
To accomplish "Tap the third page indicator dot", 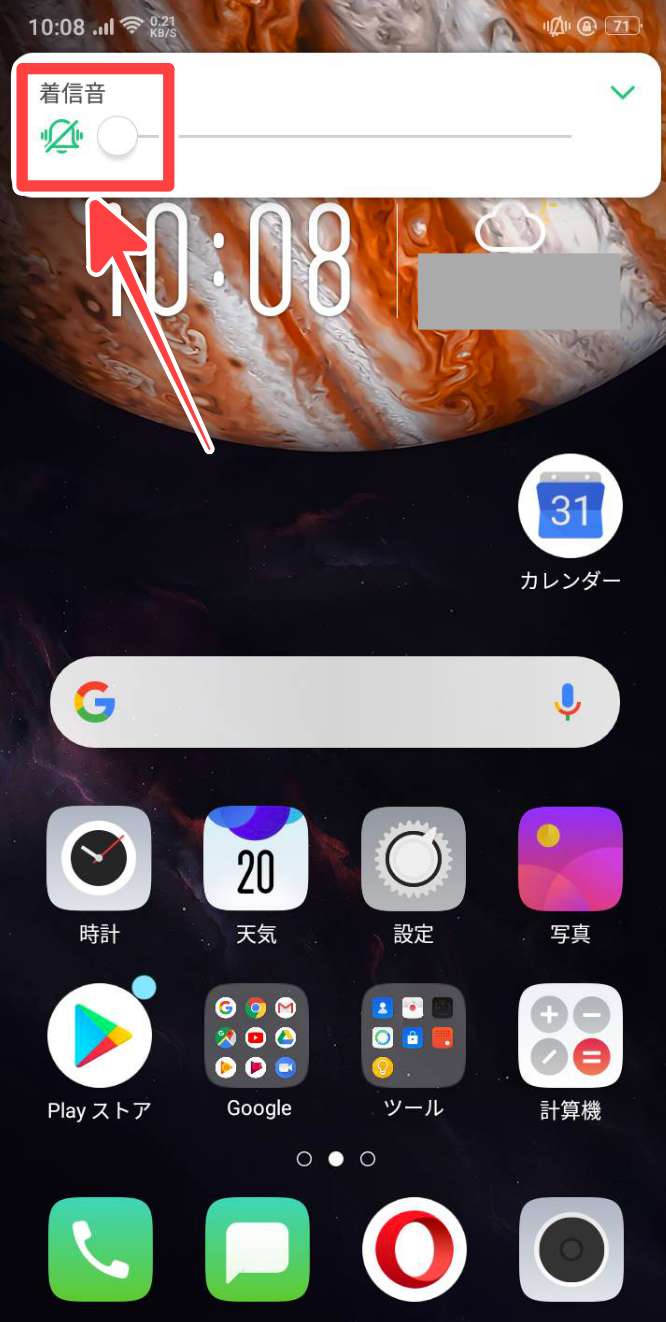I will [368, 1159].
